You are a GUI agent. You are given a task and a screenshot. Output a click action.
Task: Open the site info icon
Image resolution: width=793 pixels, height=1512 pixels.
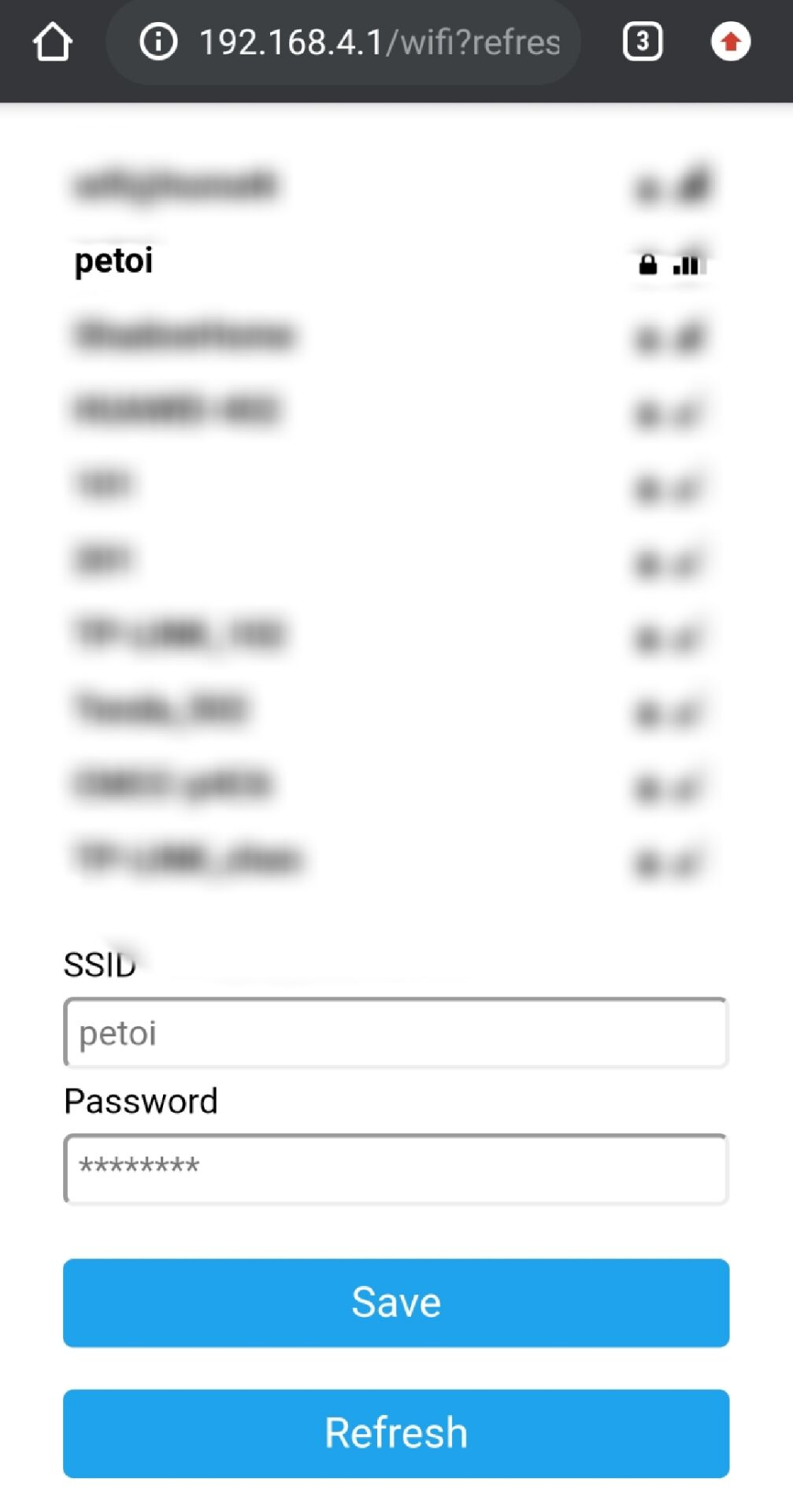(158, 42)
